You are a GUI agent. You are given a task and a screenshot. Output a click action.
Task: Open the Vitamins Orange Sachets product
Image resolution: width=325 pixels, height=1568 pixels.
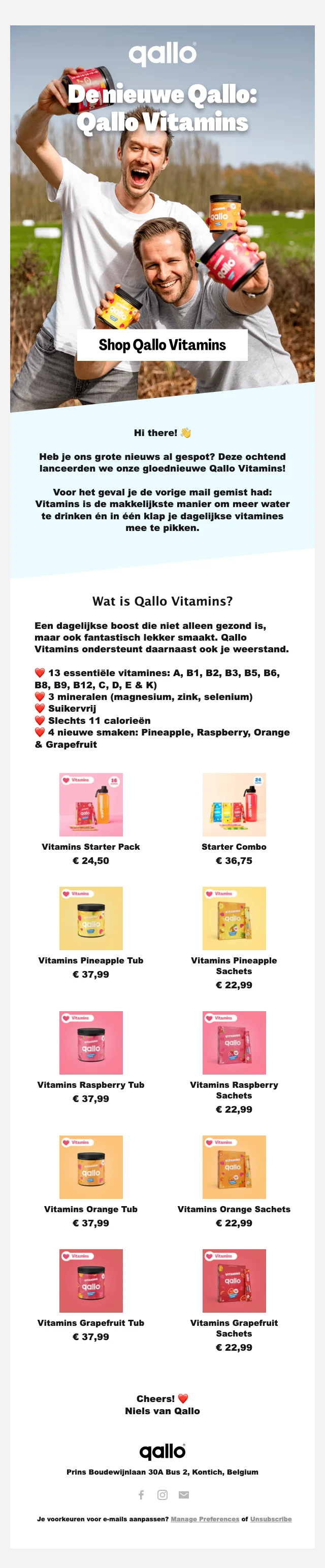pyautogui.click(x=234, y=1166)
